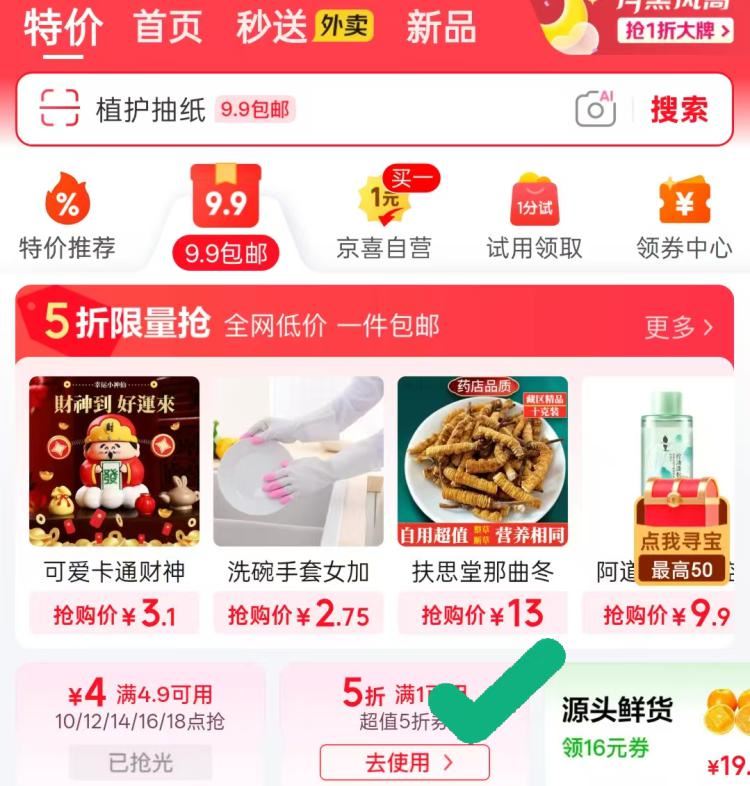Open camera image search

tap(595, 109)
